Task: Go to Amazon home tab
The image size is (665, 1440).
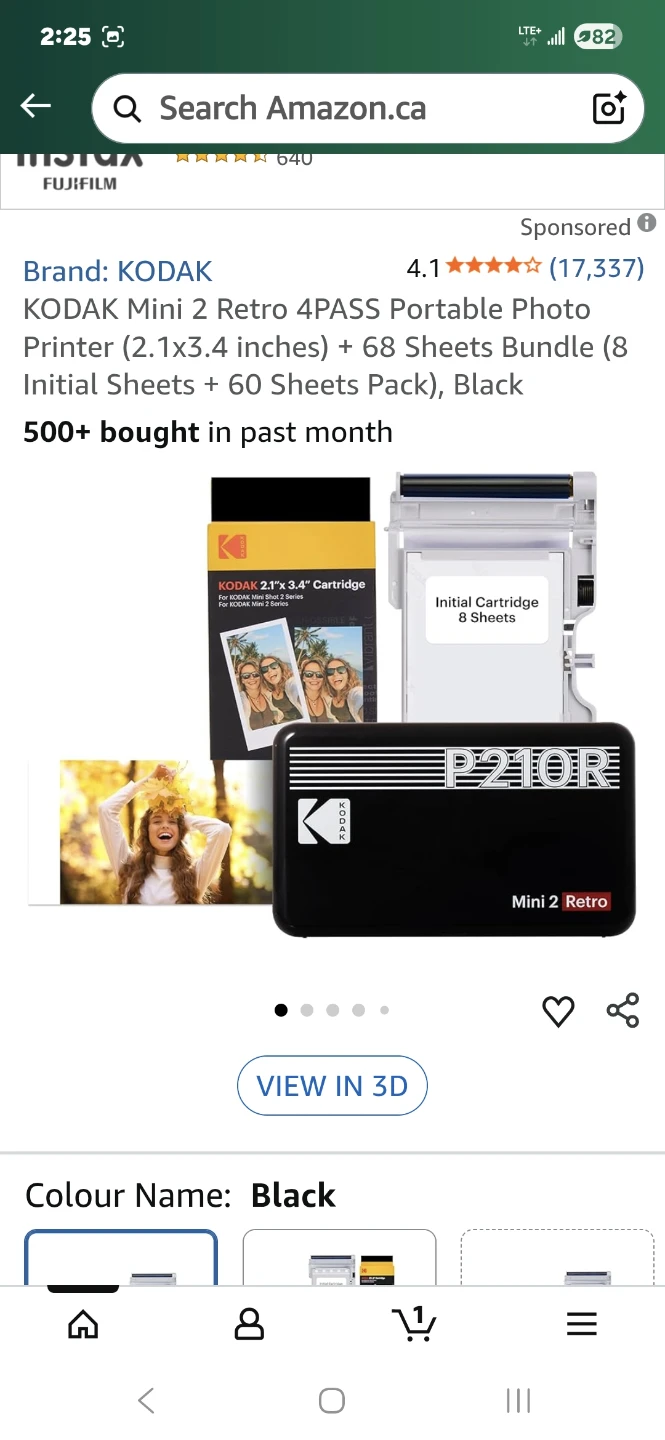Action: [x=83, y=1325]
